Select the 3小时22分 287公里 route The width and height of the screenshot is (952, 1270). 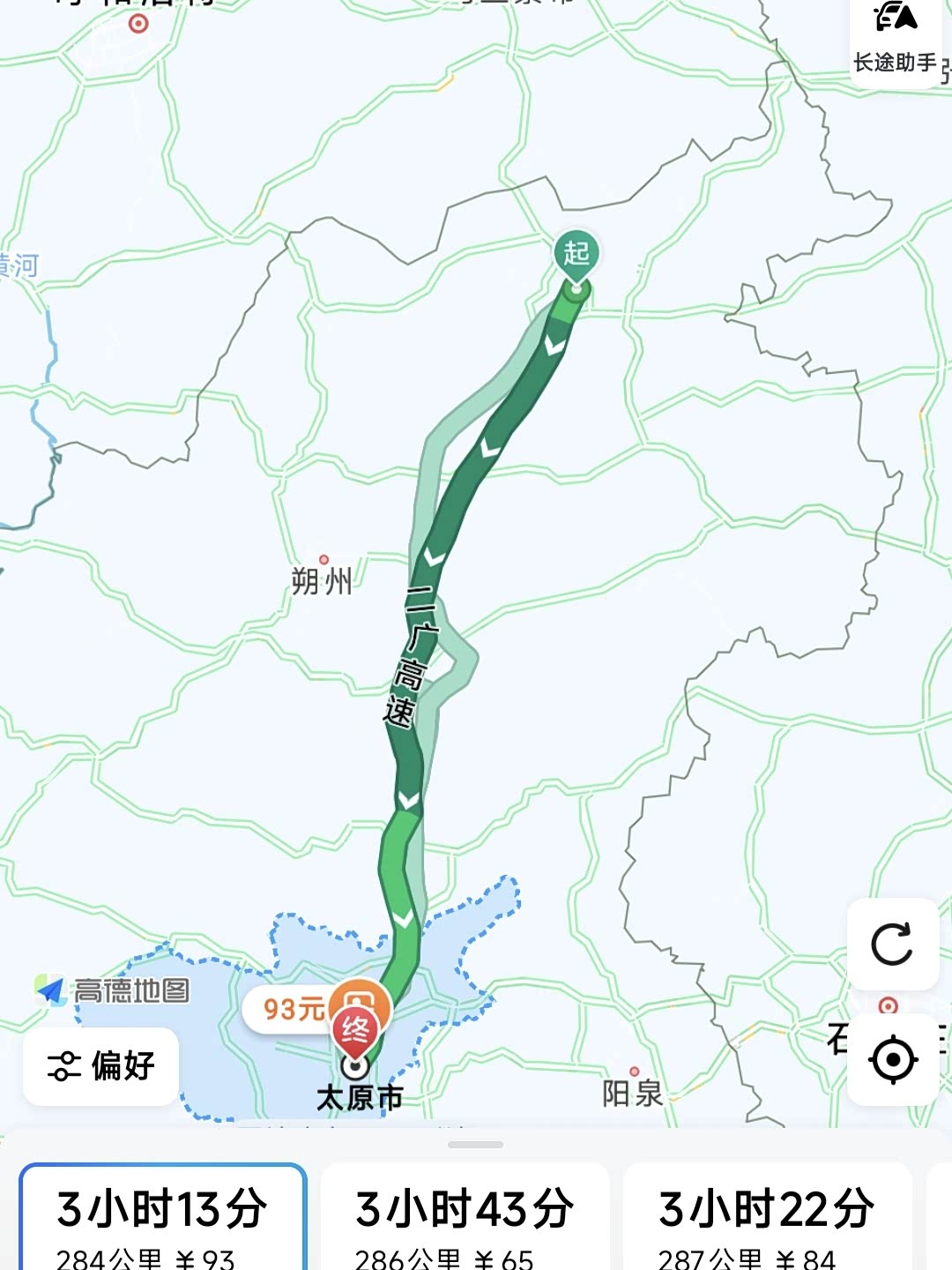[x=767, y=1218]
